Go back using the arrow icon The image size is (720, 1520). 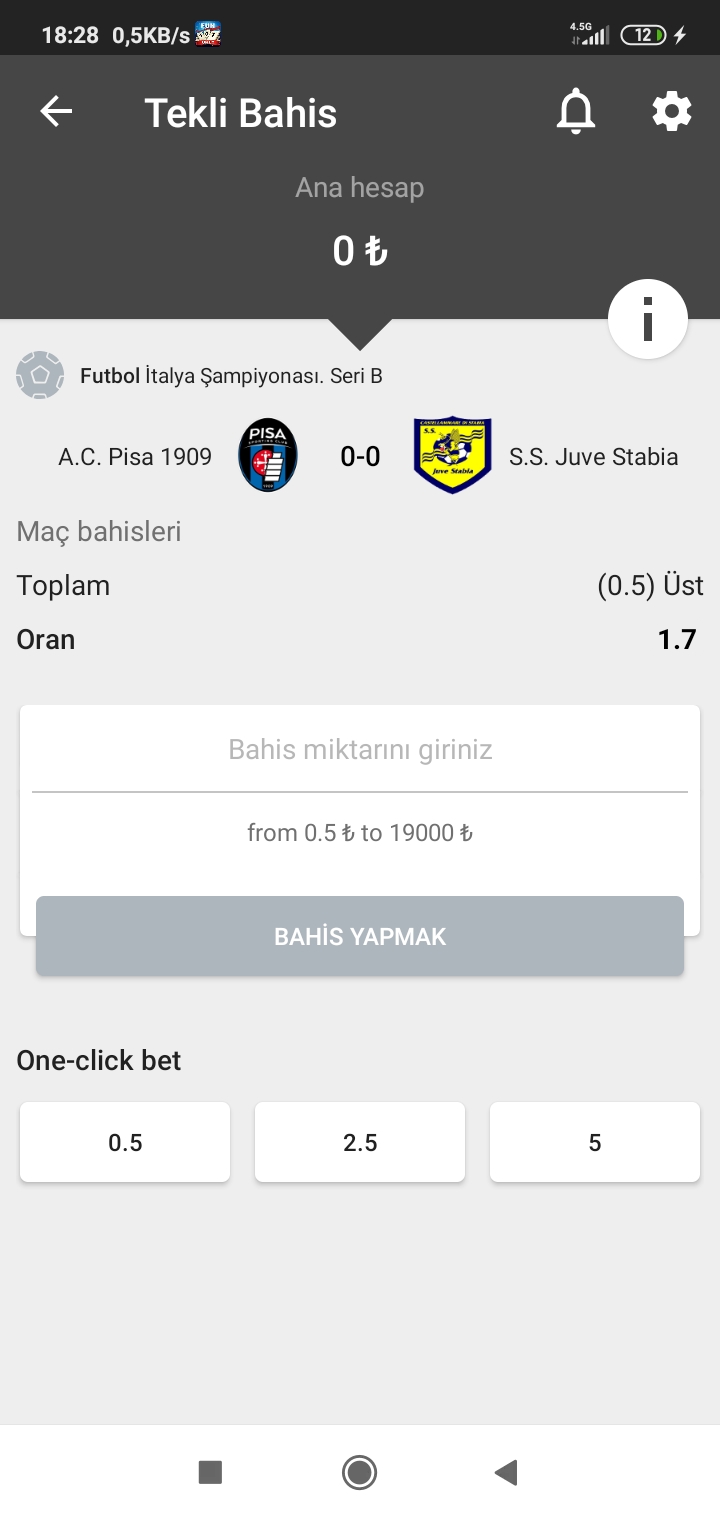pos(56,112)
